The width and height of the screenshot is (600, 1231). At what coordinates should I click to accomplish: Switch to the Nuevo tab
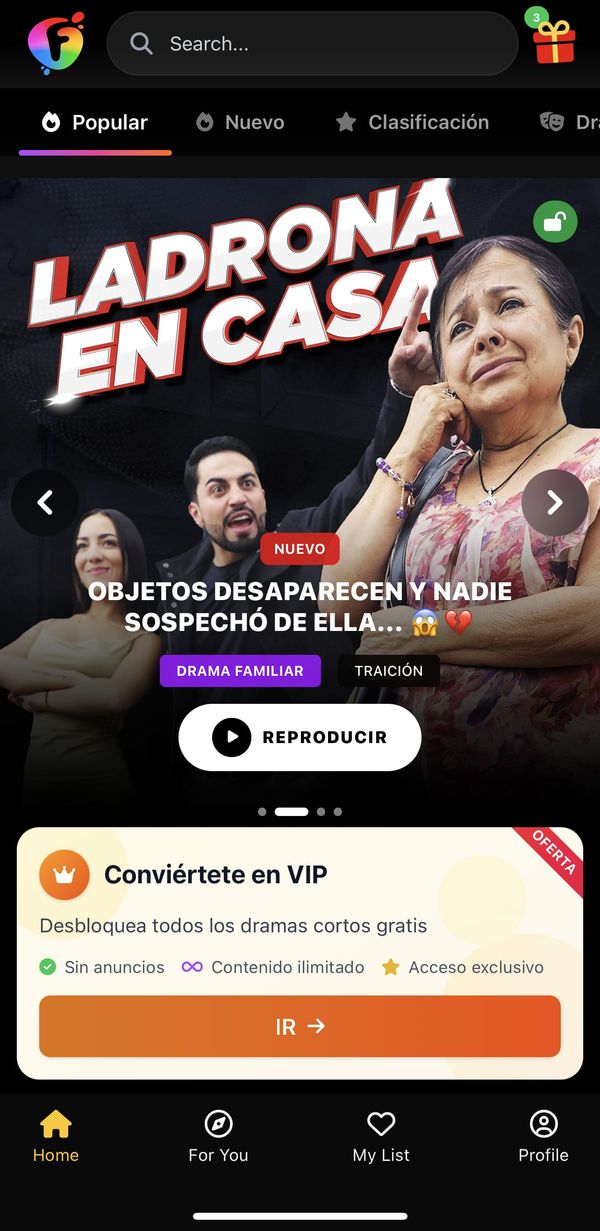coord(240,122)
